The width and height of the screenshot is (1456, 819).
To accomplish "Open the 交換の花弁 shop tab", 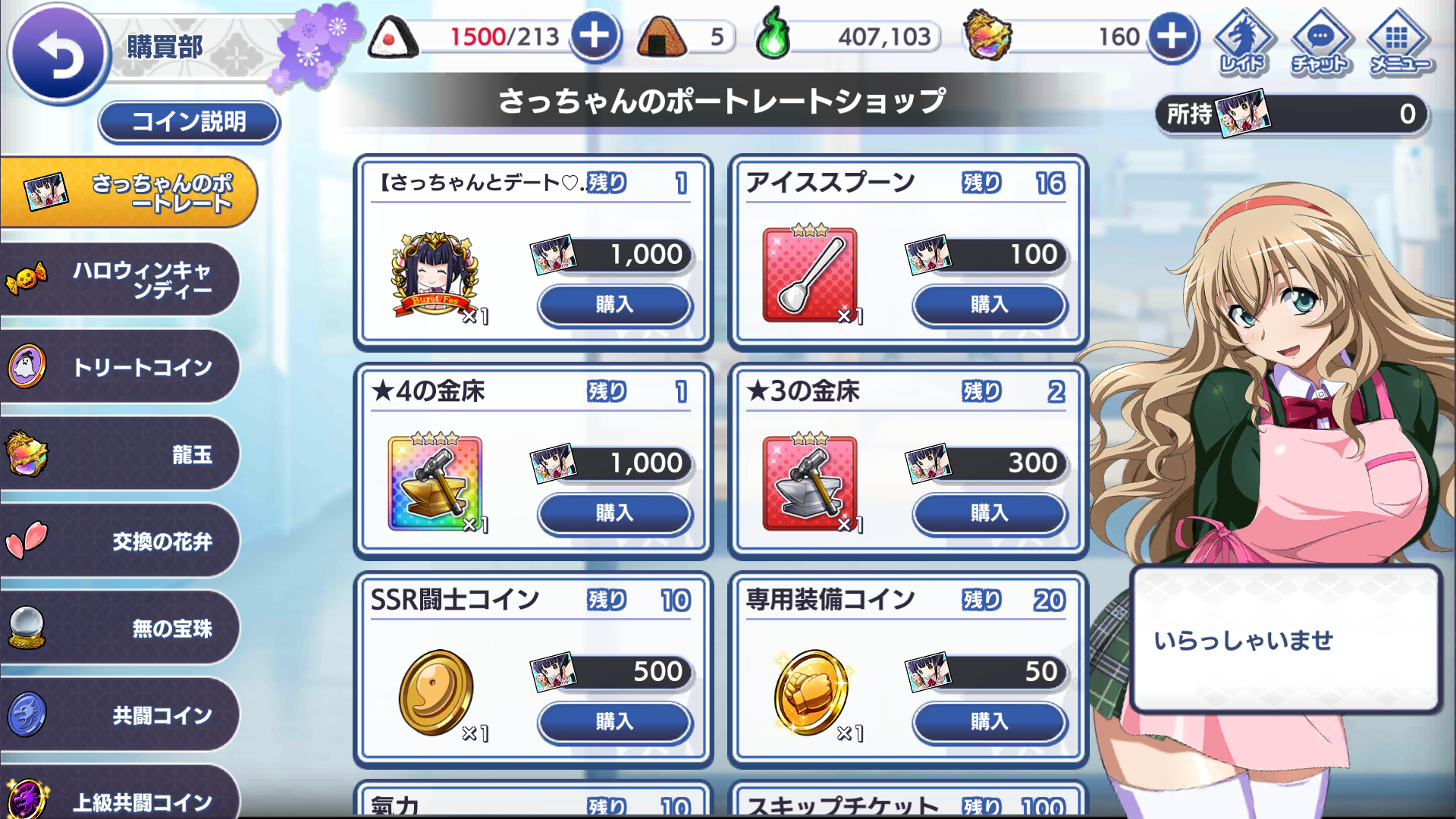I will click(121, 541).
